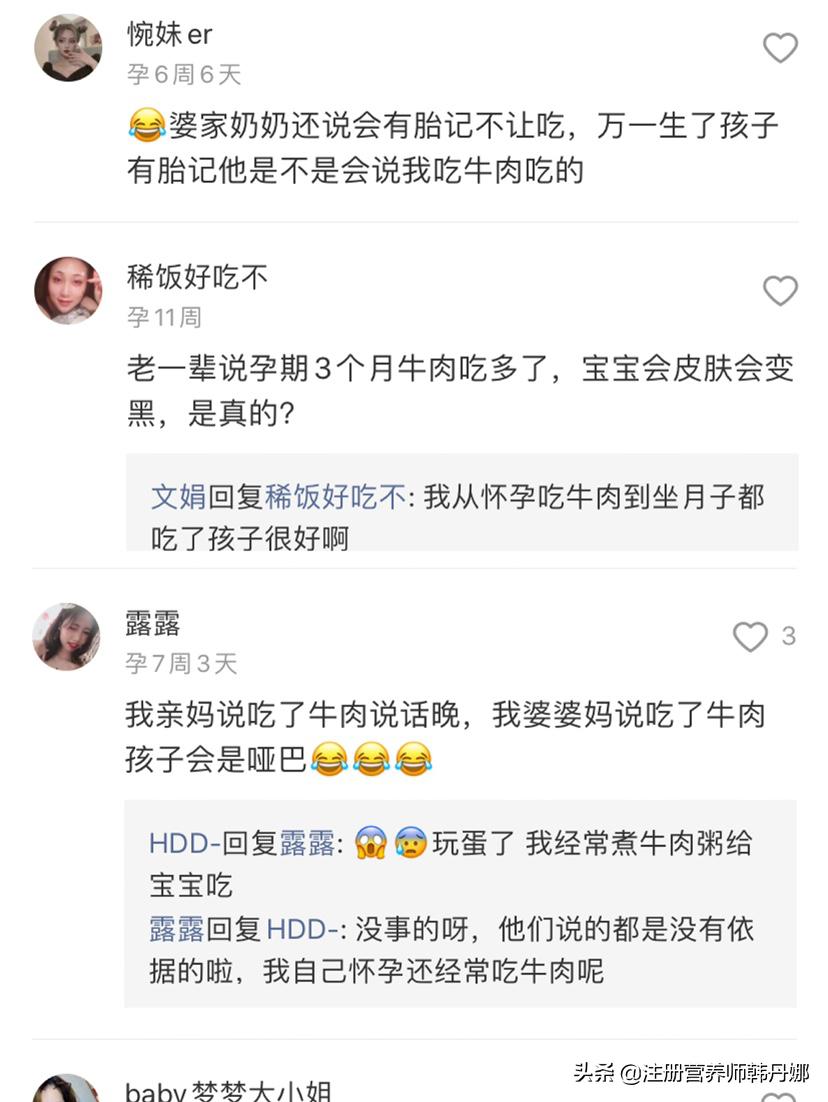Toggle the heart on 稀饭好吃不's comment
Viewport: 828px width, 1102px height.
pyautogui.click(x=780, y=291)
